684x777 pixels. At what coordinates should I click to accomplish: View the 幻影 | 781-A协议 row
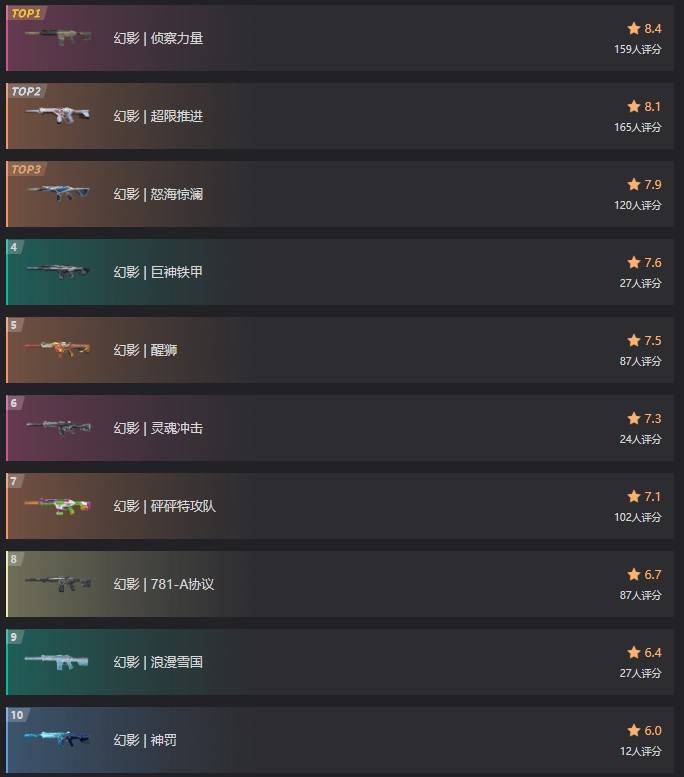click(164, 584)
